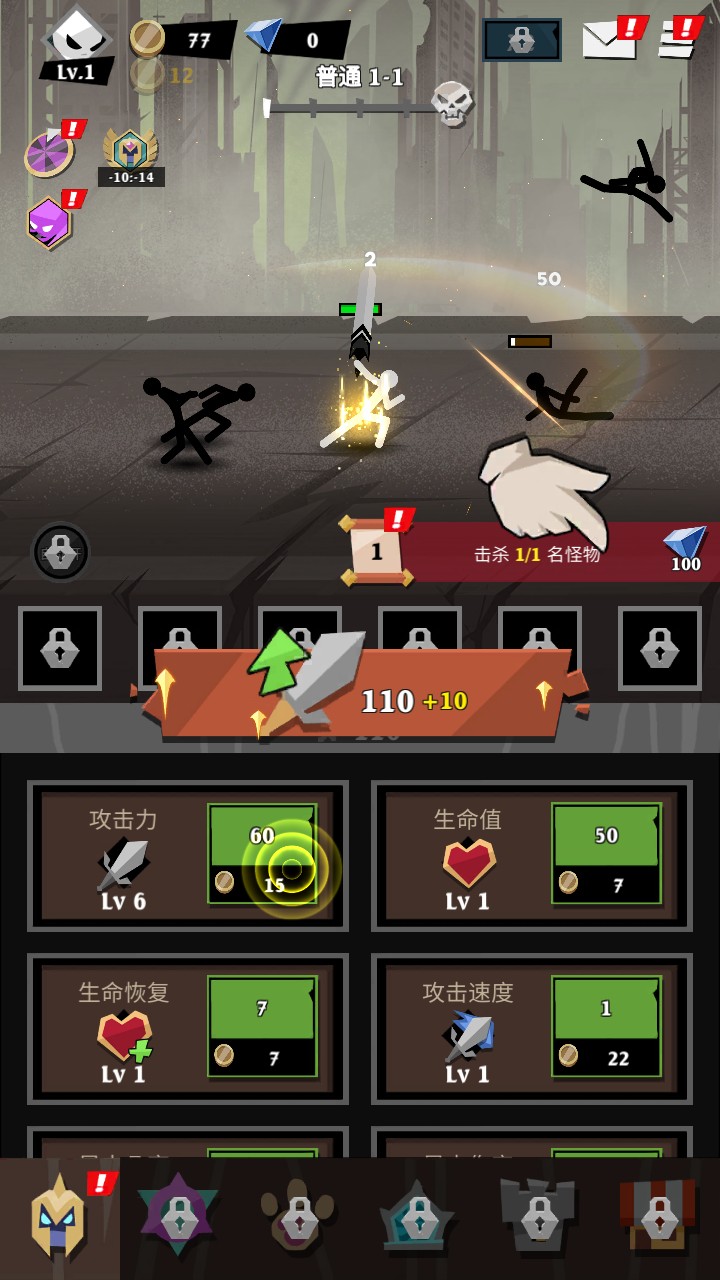The height and width of the screenshot is (1280, 720).
Task: Claim the kill 1/1 monsters quest reward
Action: tap(540, 552)
